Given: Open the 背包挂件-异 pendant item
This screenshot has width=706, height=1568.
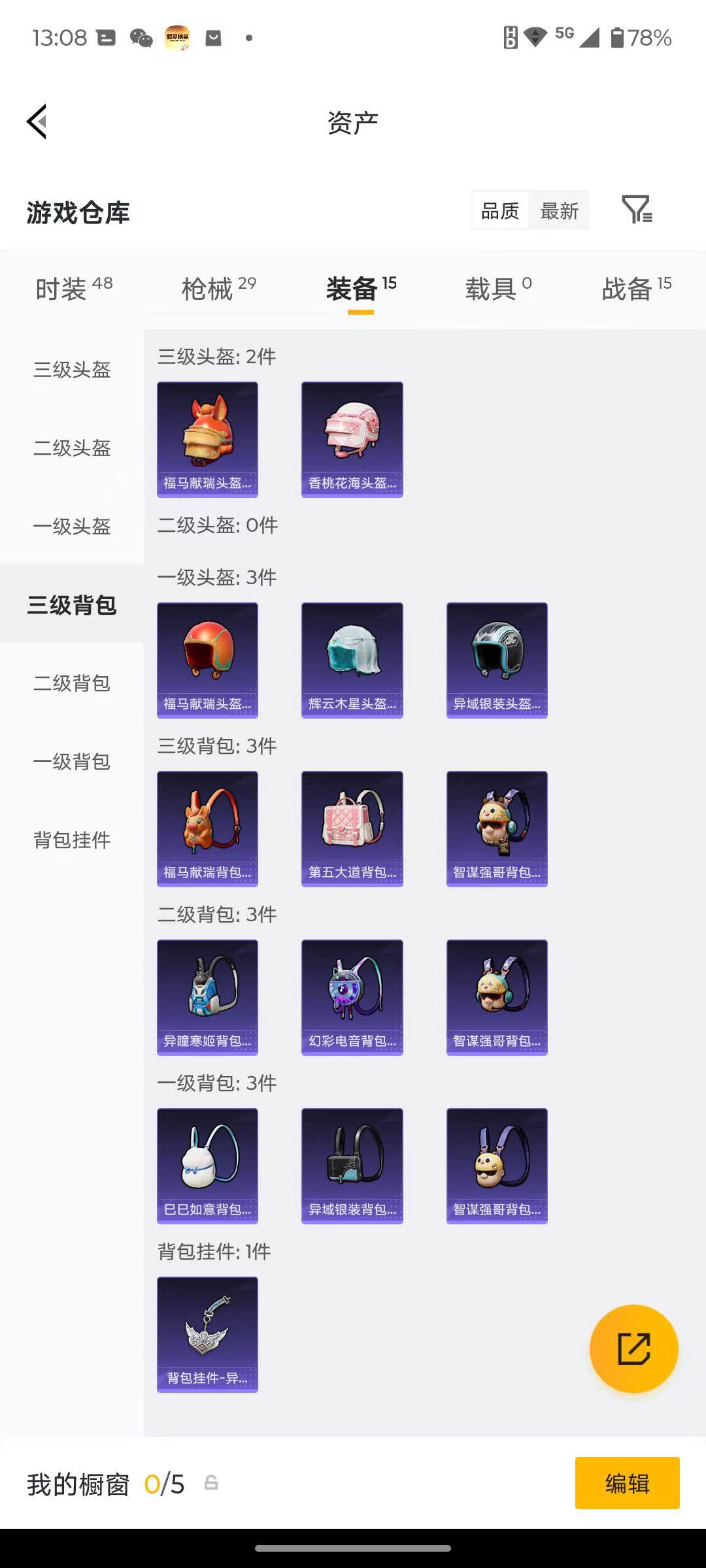Looking at the screenshot, I should (x=207, y=1335).
